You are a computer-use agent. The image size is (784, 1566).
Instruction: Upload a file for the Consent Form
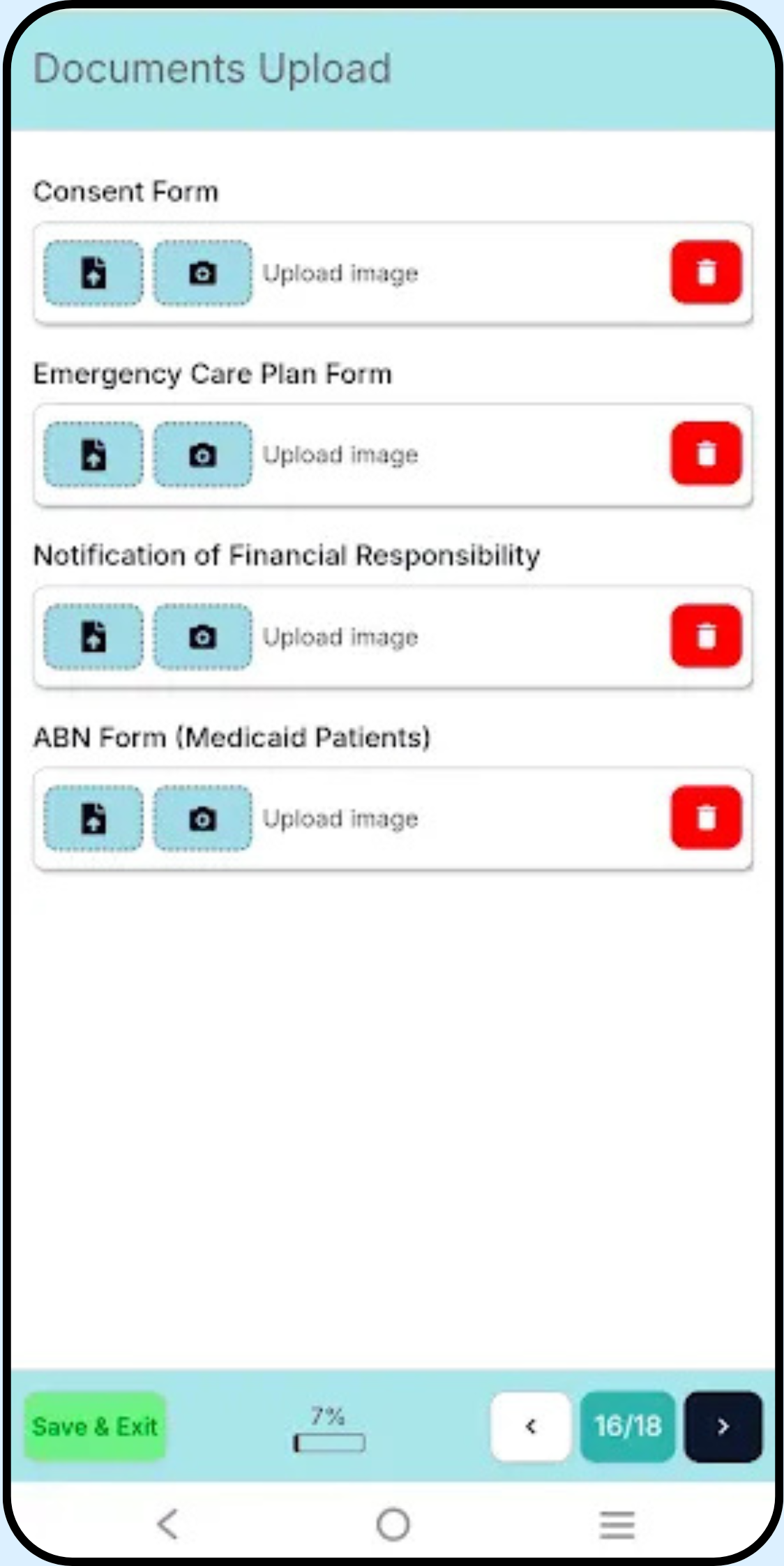click(93, 273)
